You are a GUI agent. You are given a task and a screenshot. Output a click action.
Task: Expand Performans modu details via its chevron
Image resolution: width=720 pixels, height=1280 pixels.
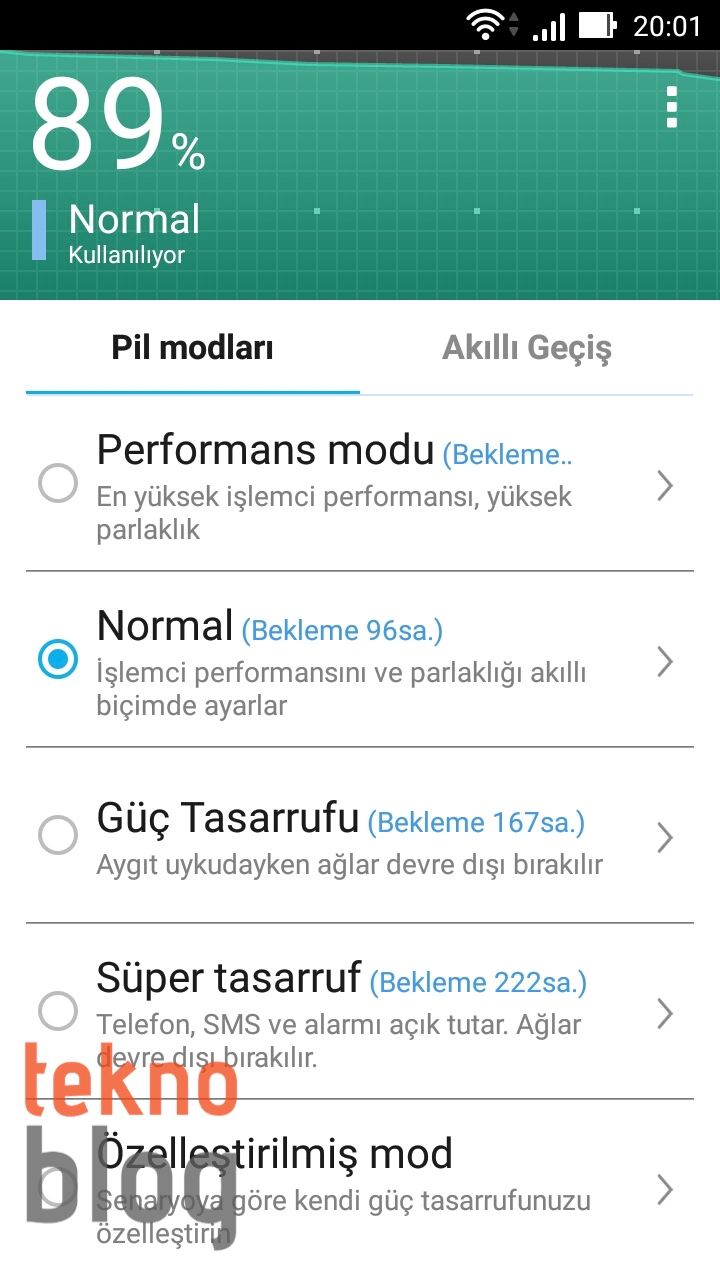click(x=664, y=485)
